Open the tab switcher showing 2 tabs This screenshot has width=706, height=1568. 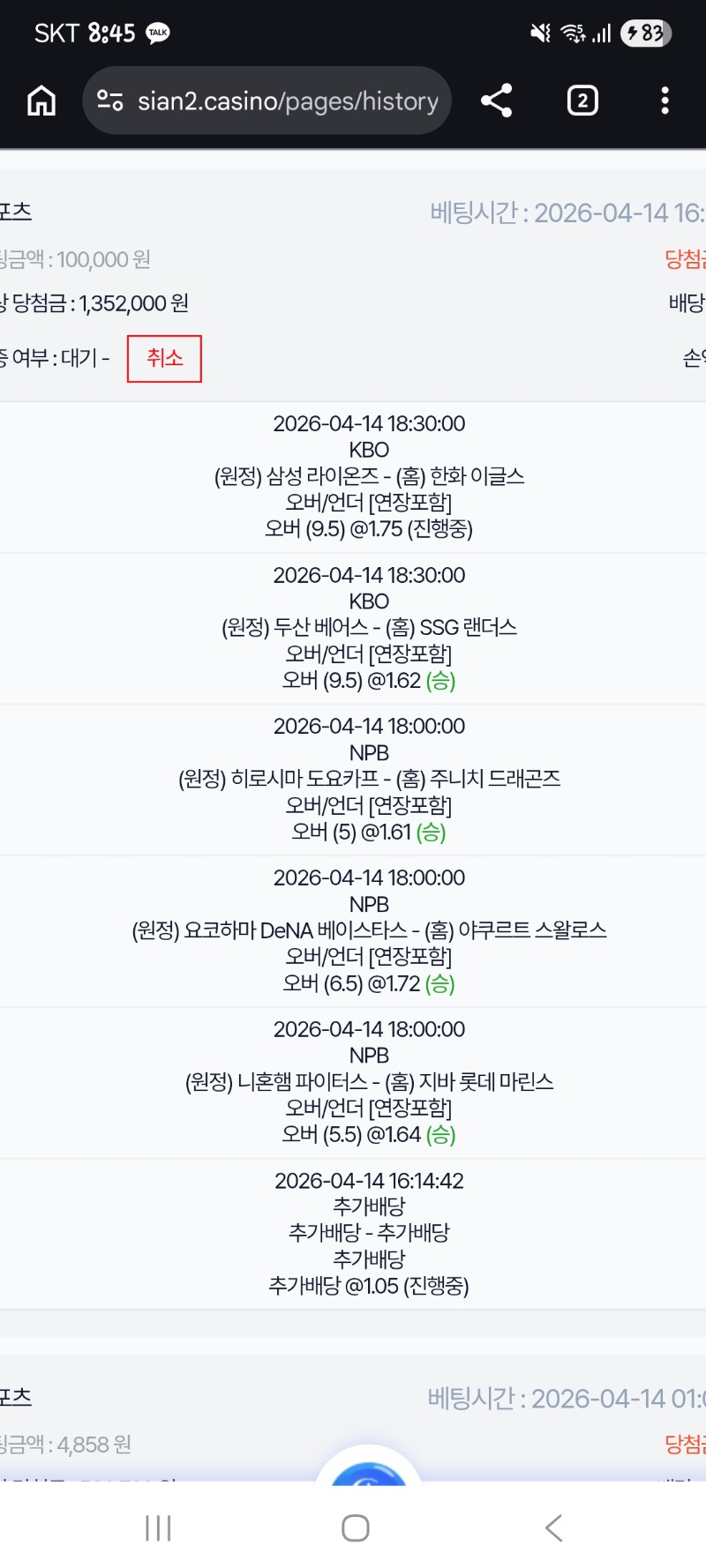point(582,101)
